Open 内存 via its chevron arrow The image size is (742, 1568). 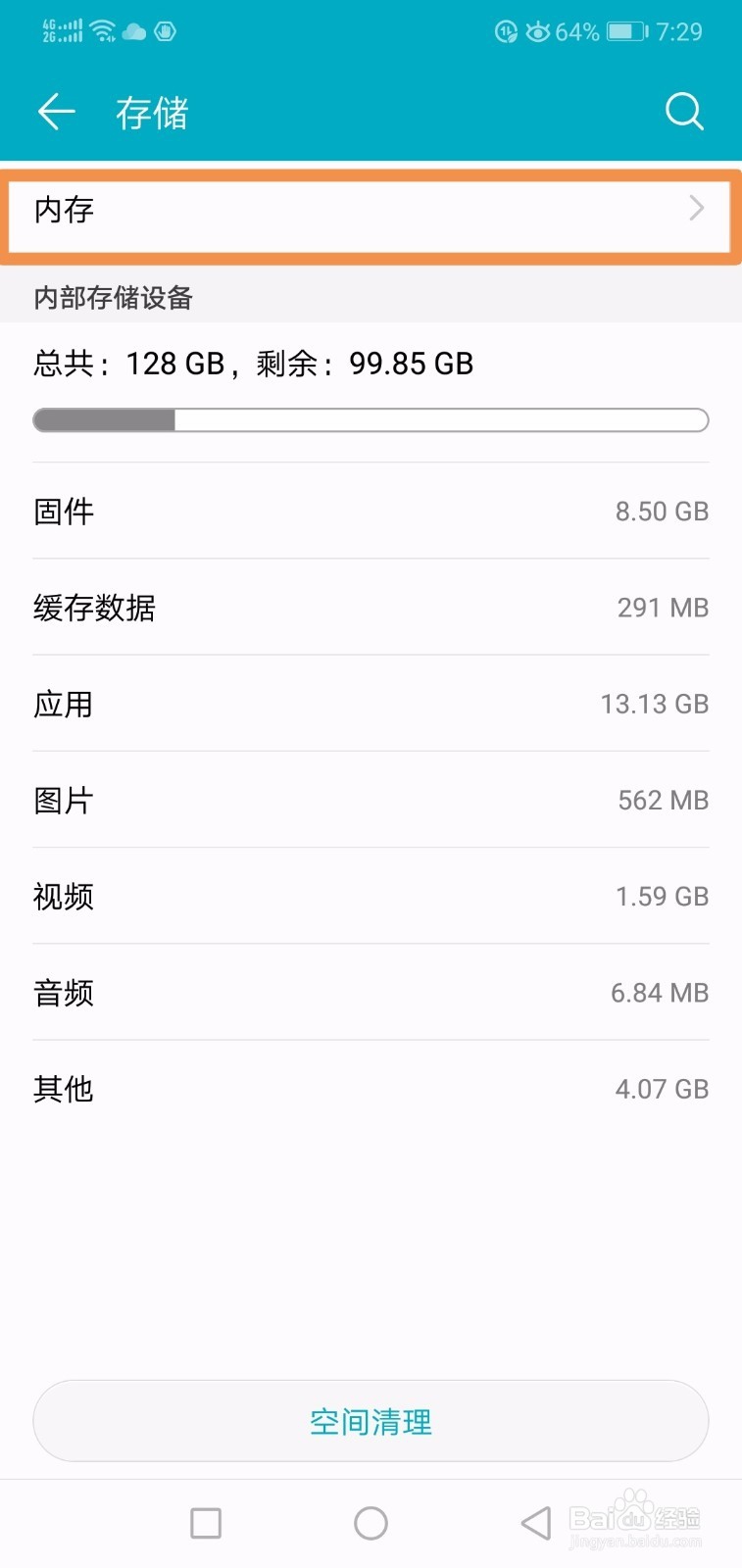coord(697,210)
